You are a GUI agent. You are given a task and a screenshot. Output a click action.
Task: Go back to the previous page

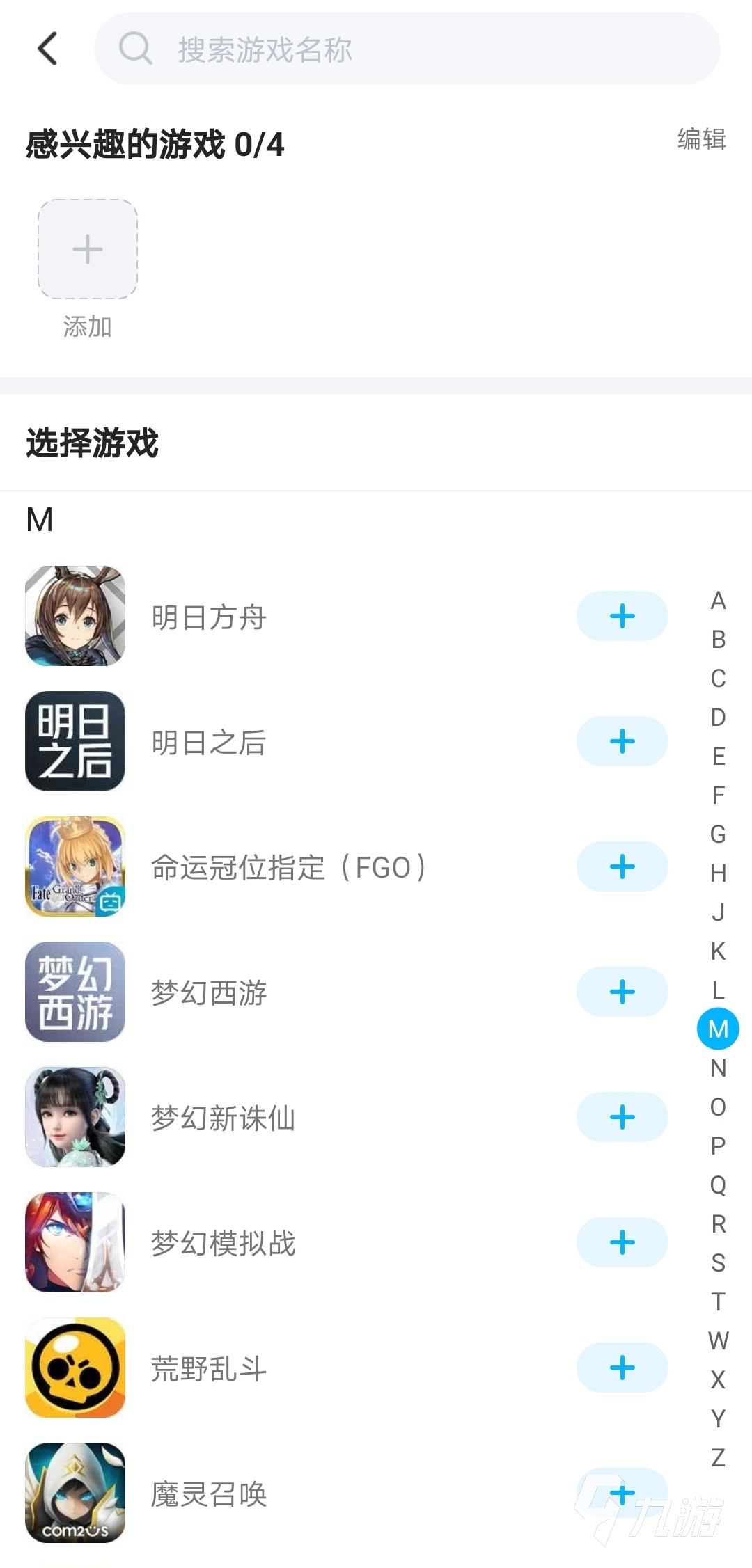click(x=47, y=49)
